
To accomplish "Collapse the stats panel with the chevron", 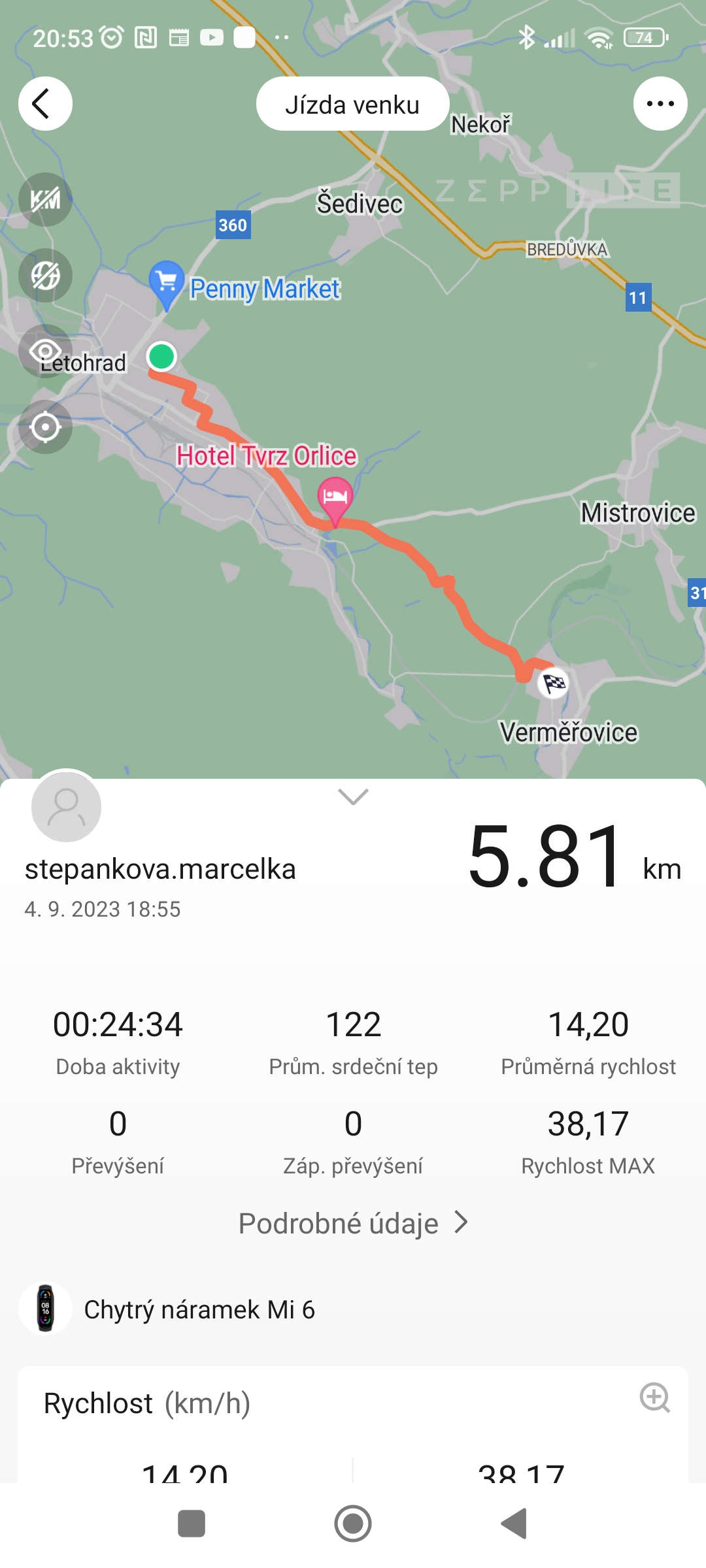I will [x=353, y=796].
